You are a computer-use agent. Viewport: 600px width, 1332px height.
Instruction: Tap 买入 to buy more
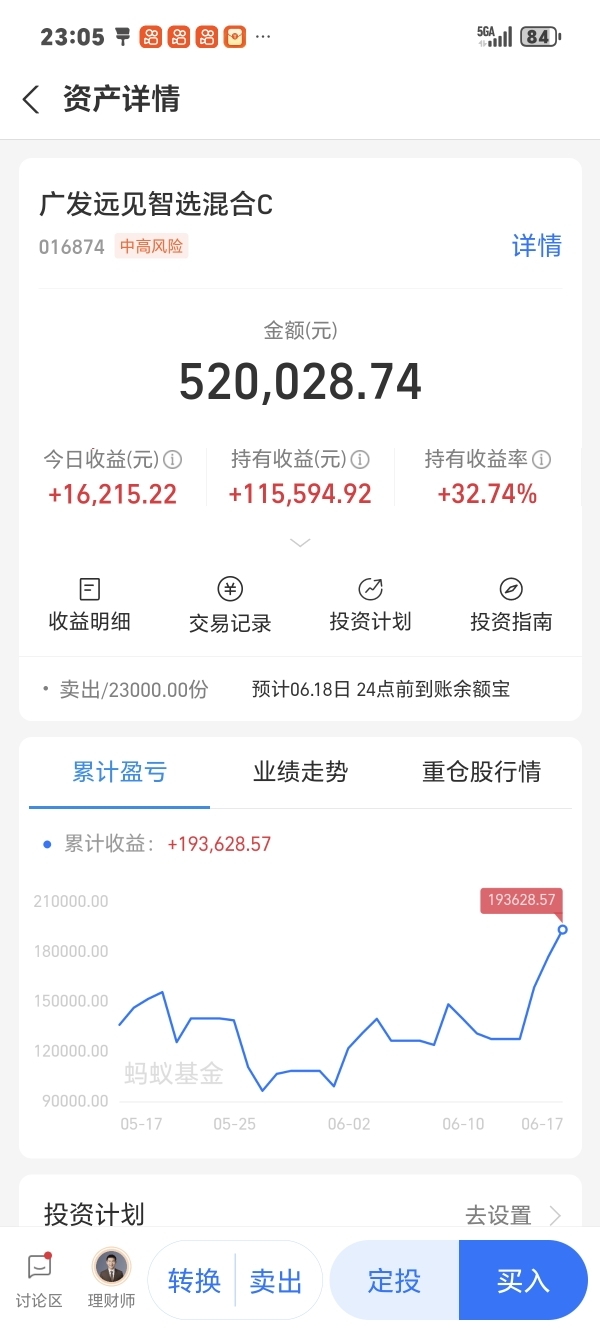click(x=523, y=1281)
